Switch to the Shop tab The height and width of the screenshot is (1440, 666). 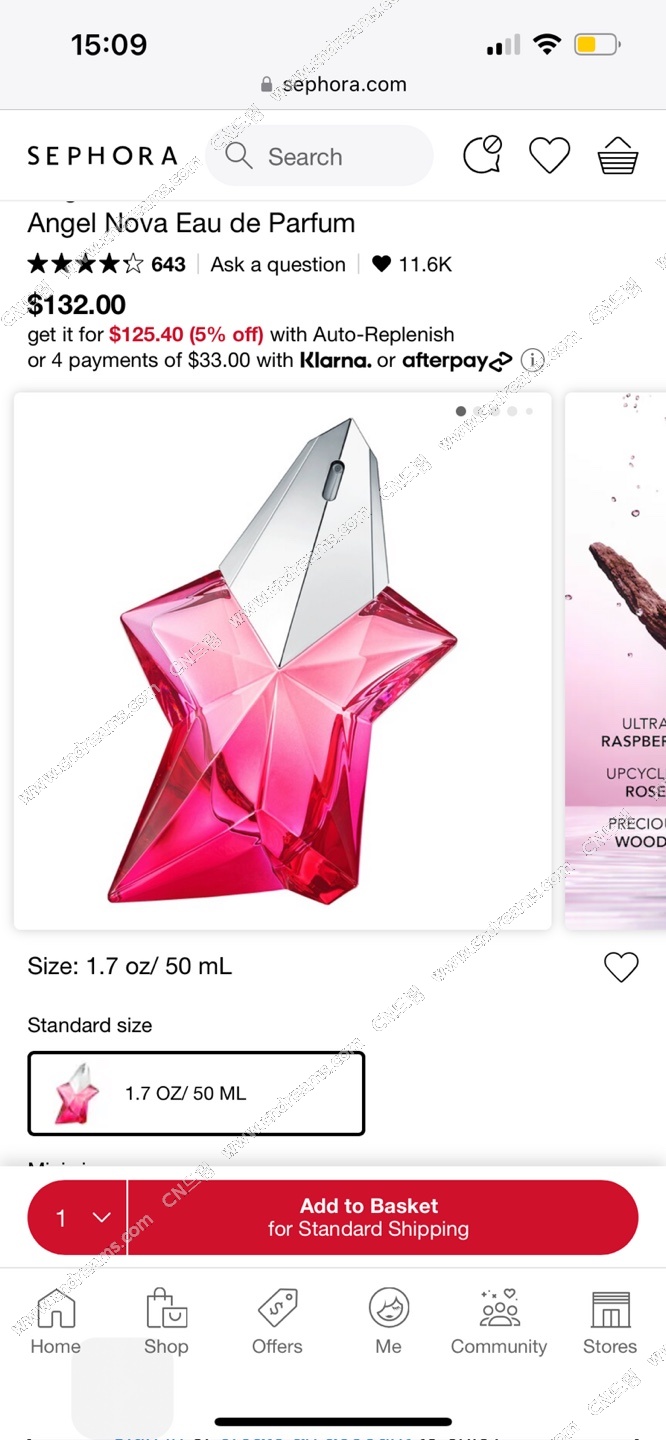tap(166, 1322)
